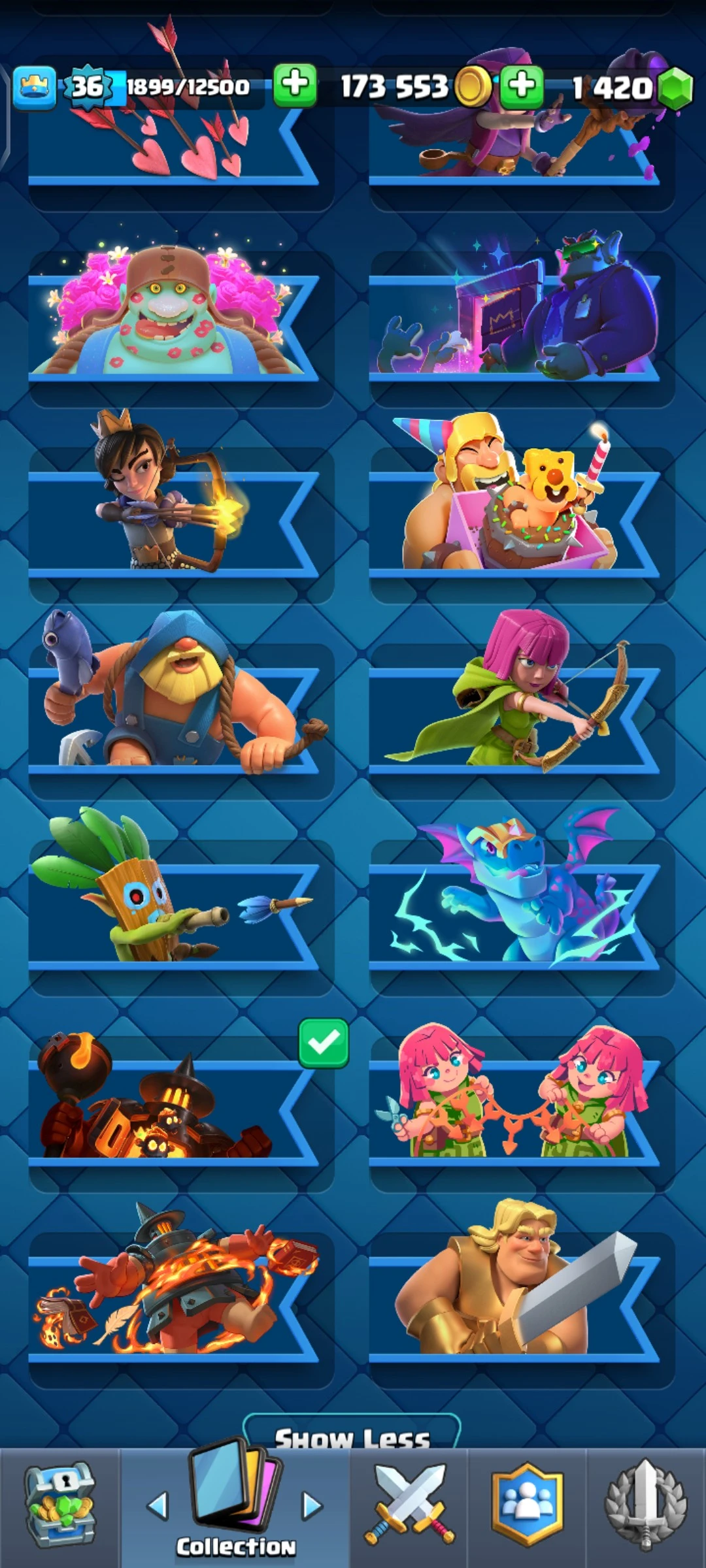Tap the green plus beside the gold count
Screen dimensions: 706x1568
click(x=295, y=85)
